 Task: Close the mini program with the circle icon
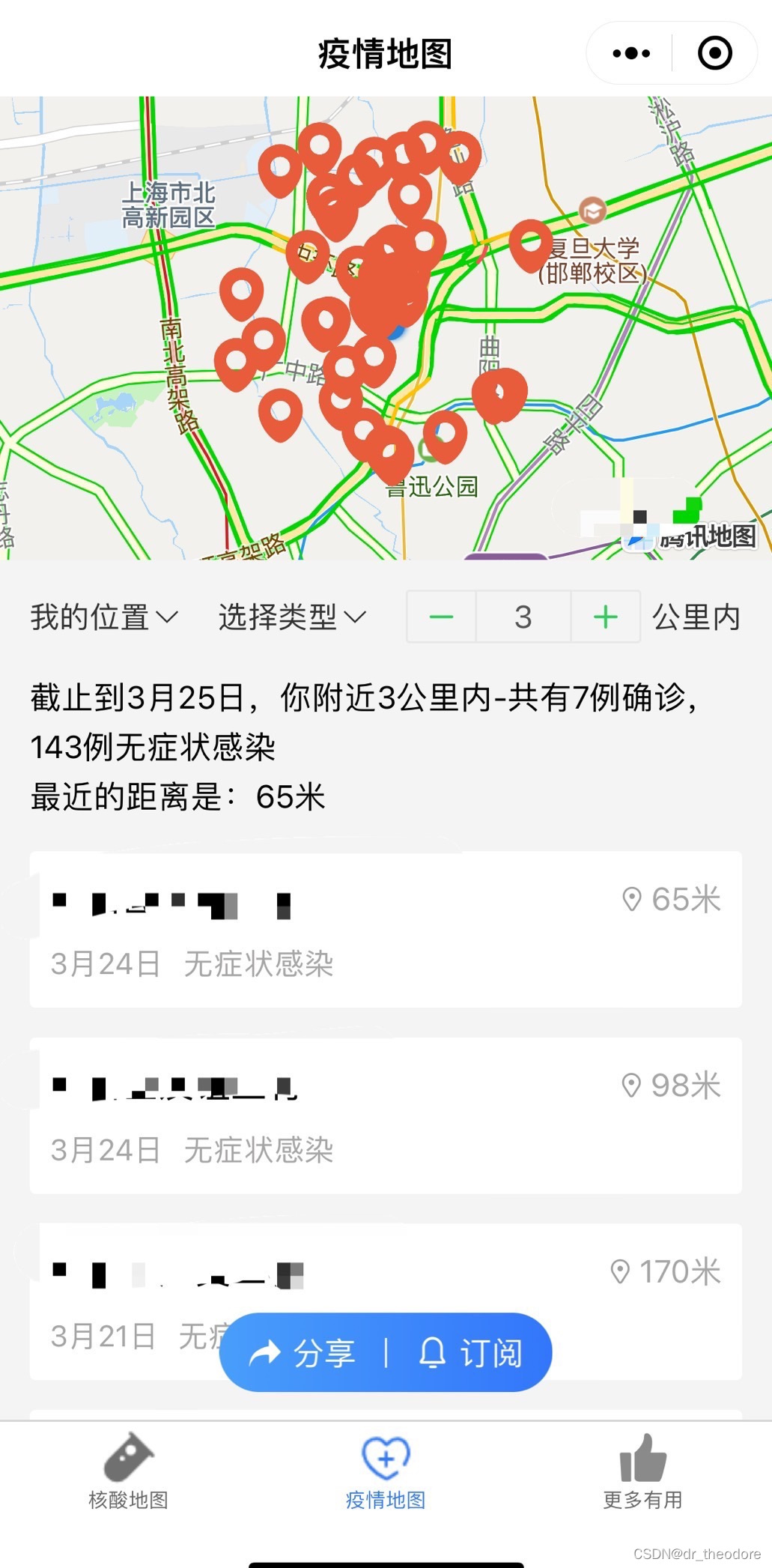[x=714, y=53]
